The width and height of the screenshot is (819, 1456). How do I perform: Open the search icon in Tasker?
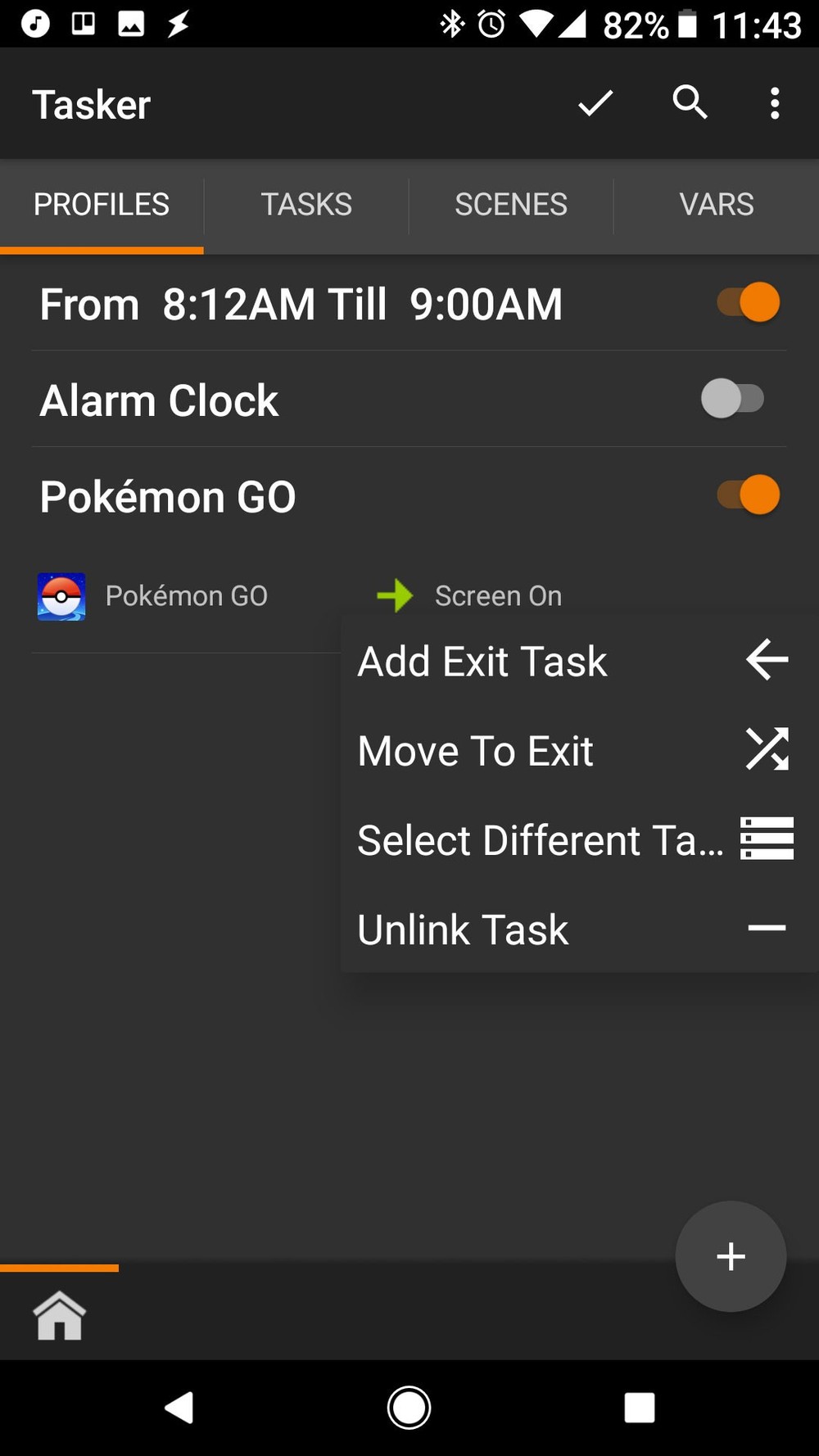tap(690, 103)
